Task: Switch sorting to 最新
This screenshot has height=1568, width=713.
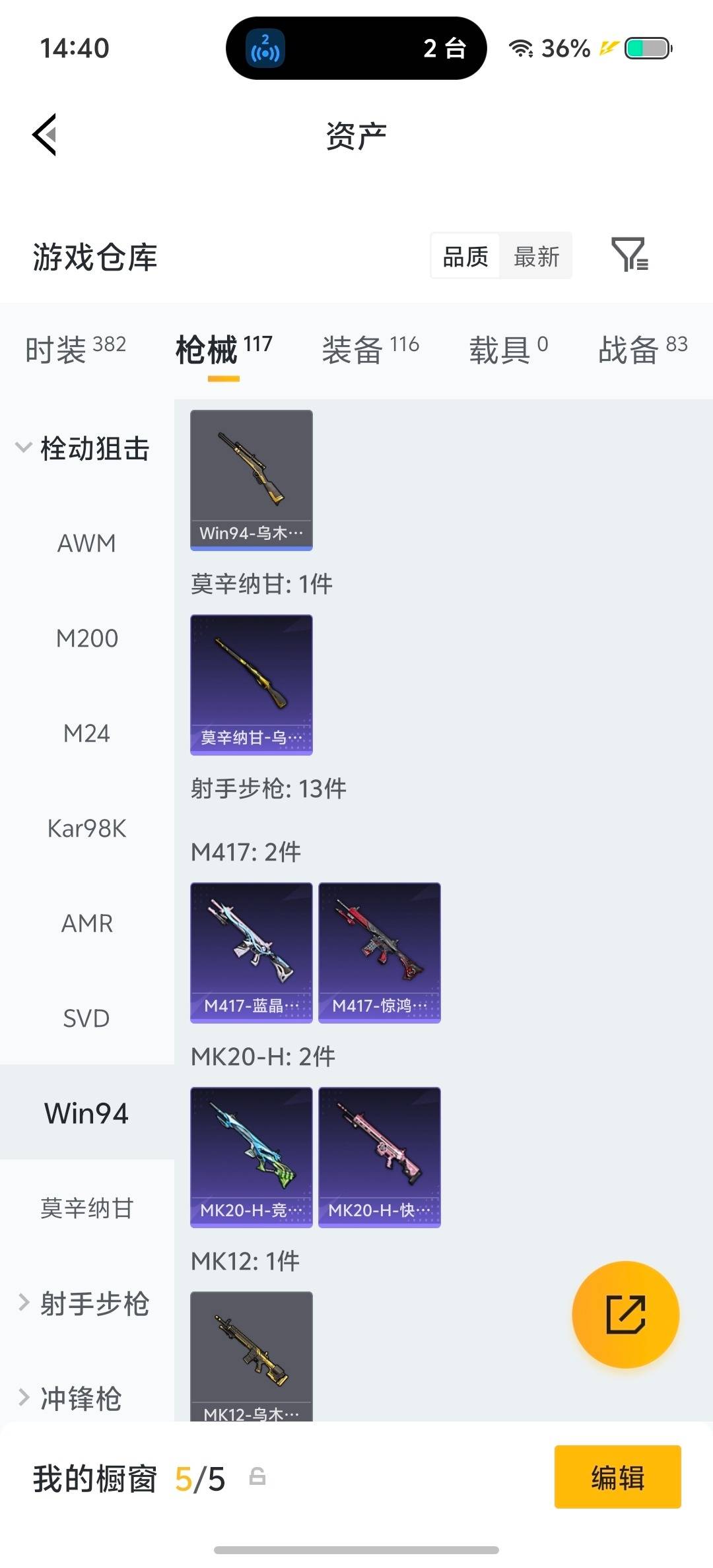Action: tap(536, 256)
